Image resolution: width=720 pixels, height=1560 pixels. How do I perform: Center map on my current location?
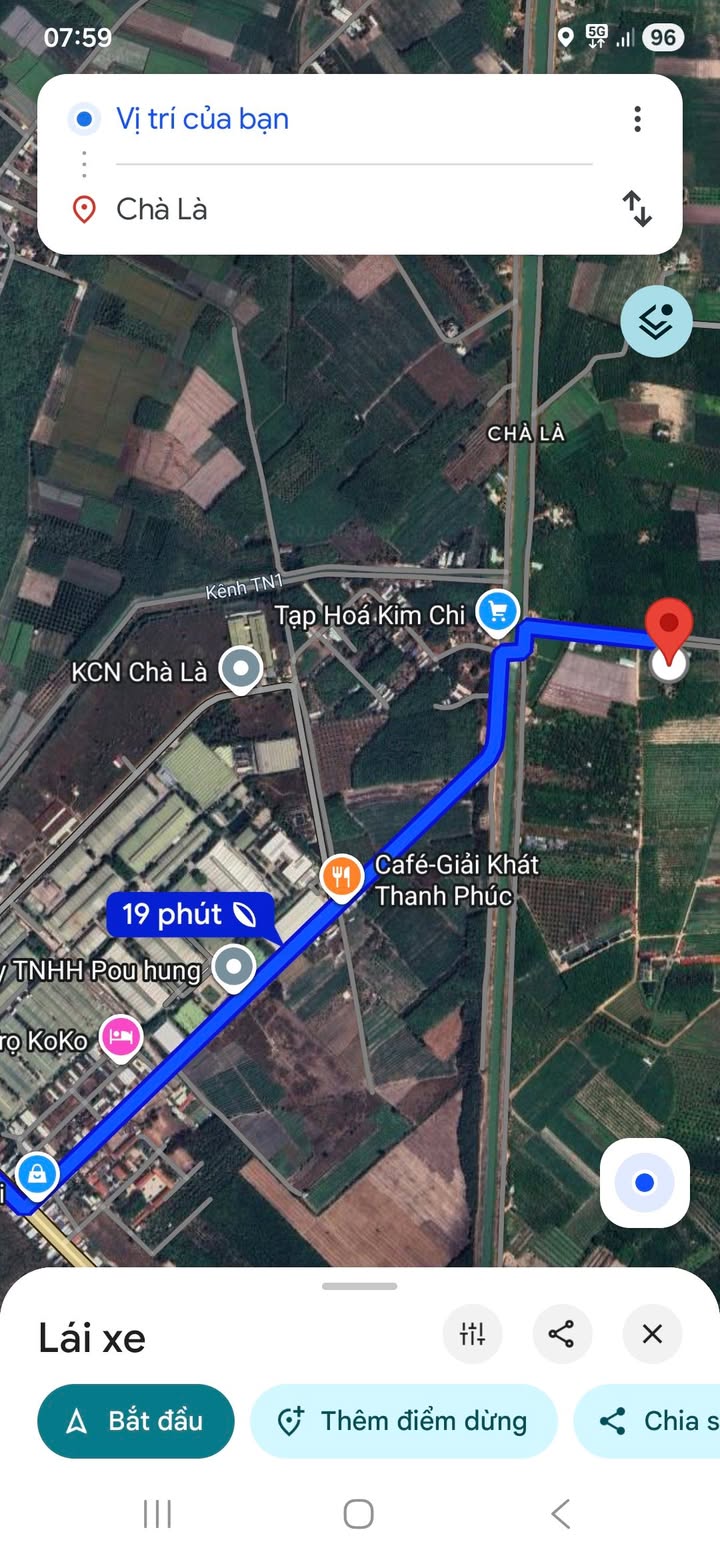click(645, 1183)
